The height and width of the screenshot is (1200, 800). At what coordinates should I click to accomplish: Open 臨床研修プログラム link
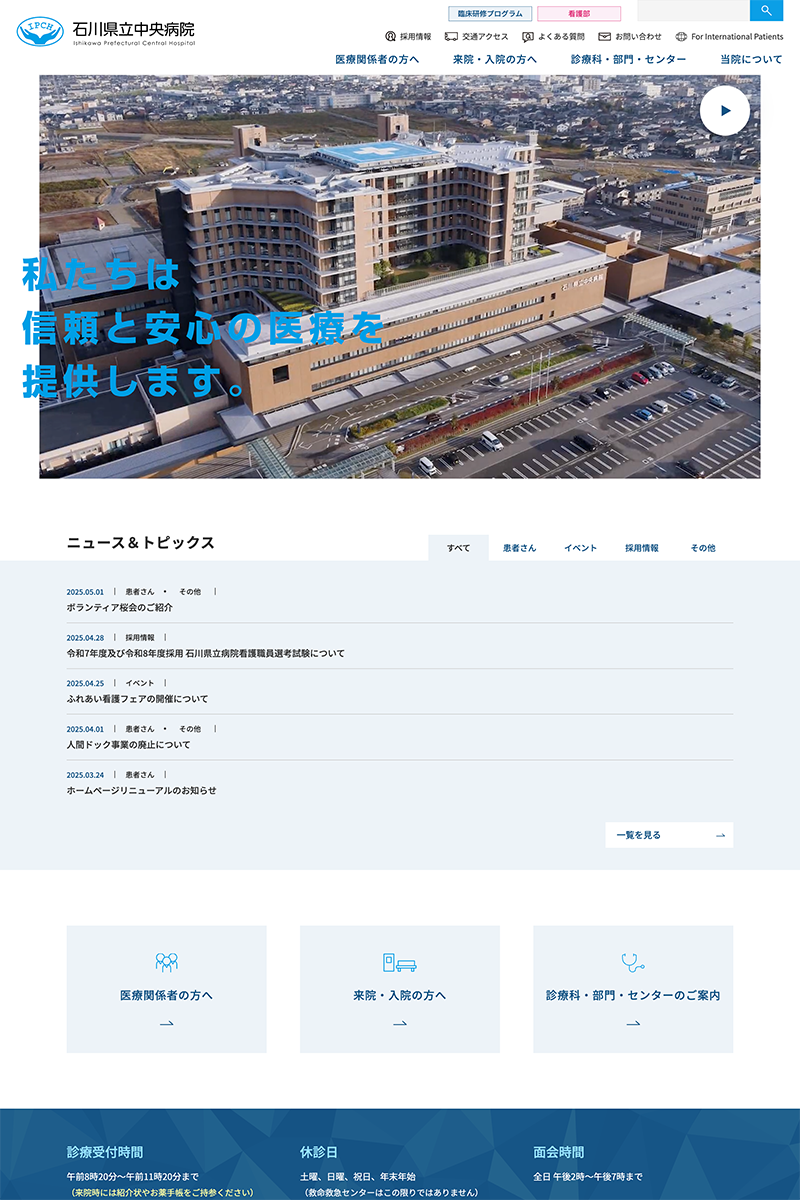(490, 14)
